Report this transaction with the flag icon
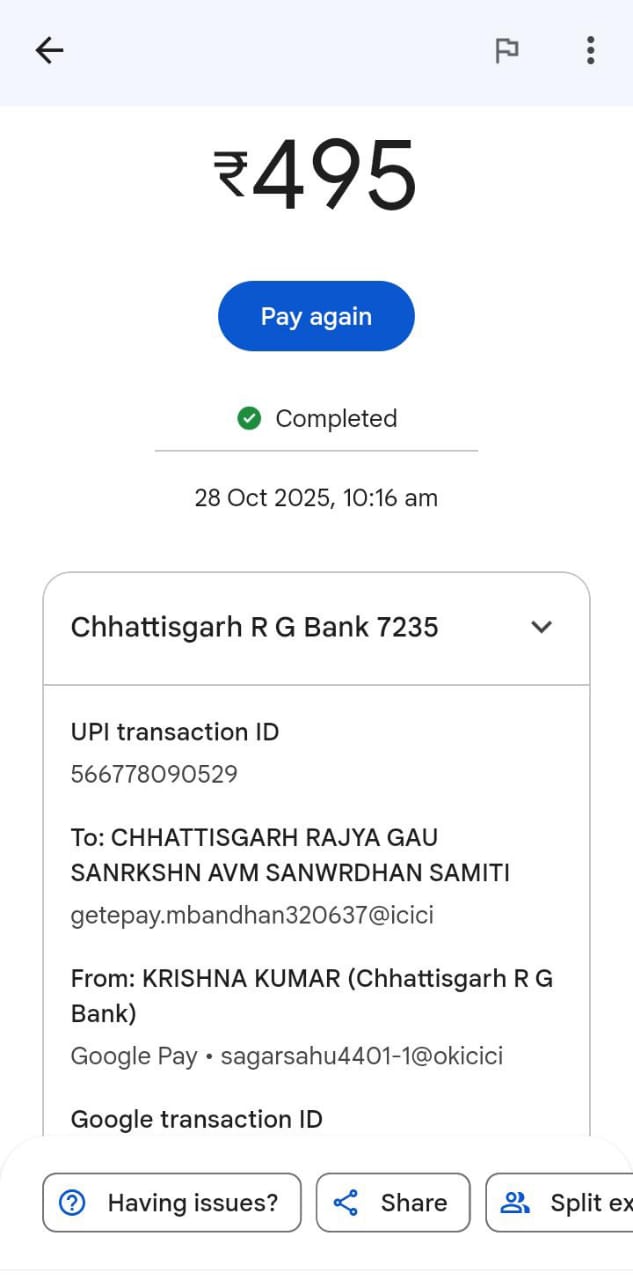 click(507, 50)
